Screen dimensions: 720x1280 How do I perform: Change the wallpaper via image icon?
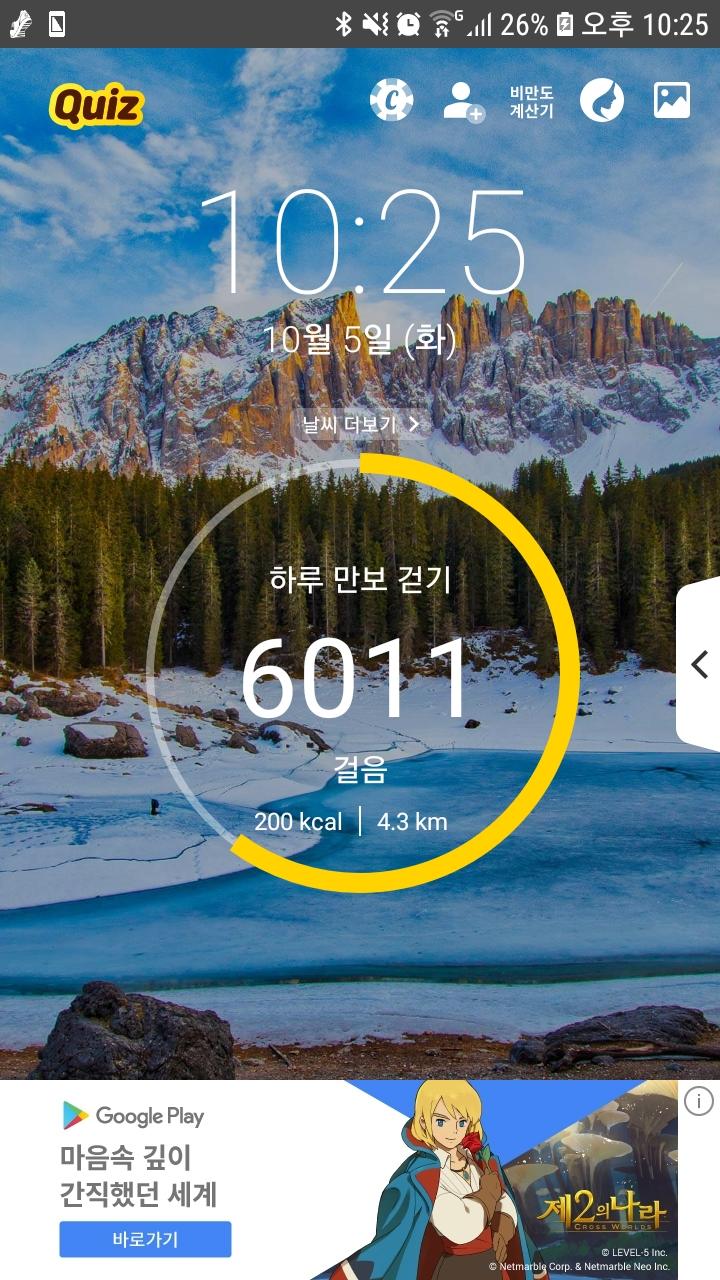coord(672,100)
